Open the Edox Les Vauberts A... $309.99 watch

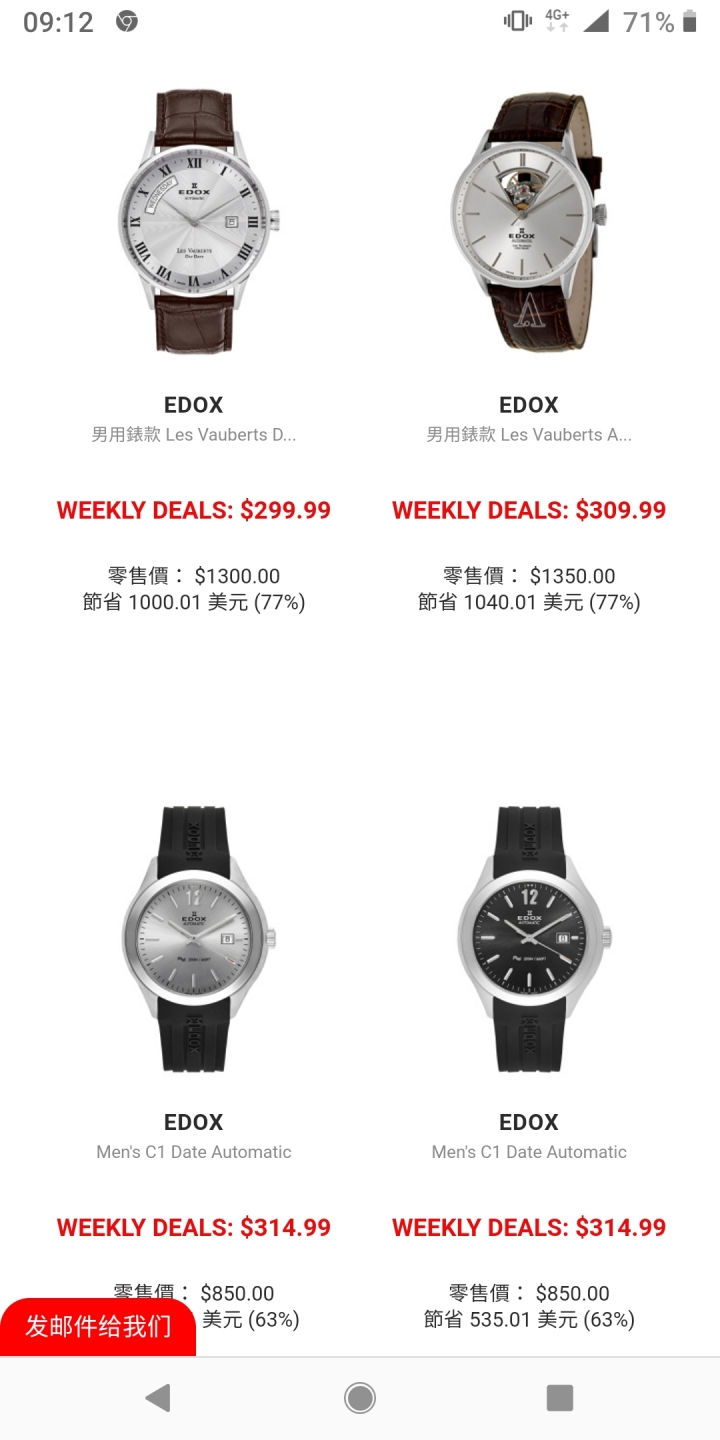(529, 222)
